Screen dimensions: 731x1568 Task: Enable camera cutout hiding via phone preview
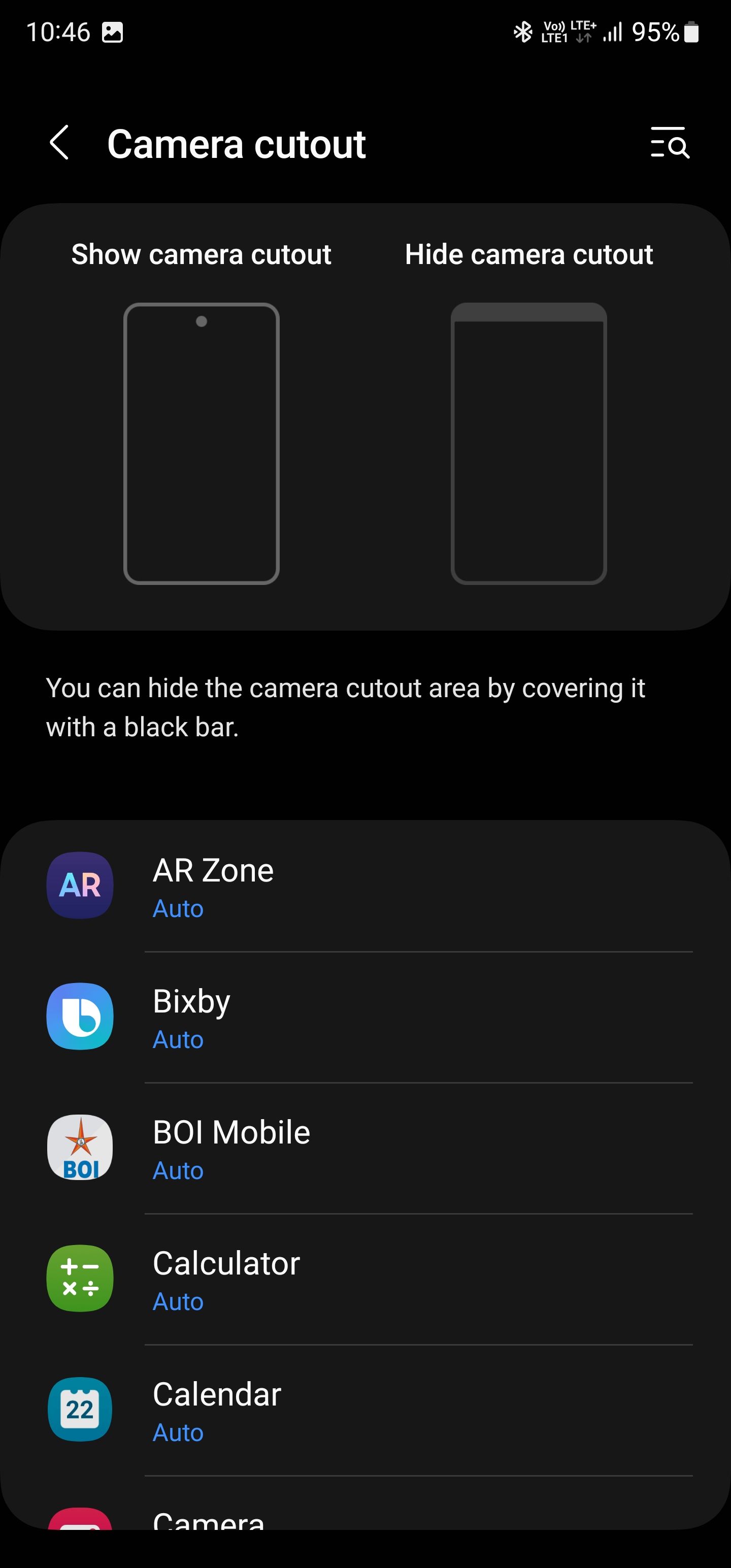pyautogui.click(x=528, y=441)
